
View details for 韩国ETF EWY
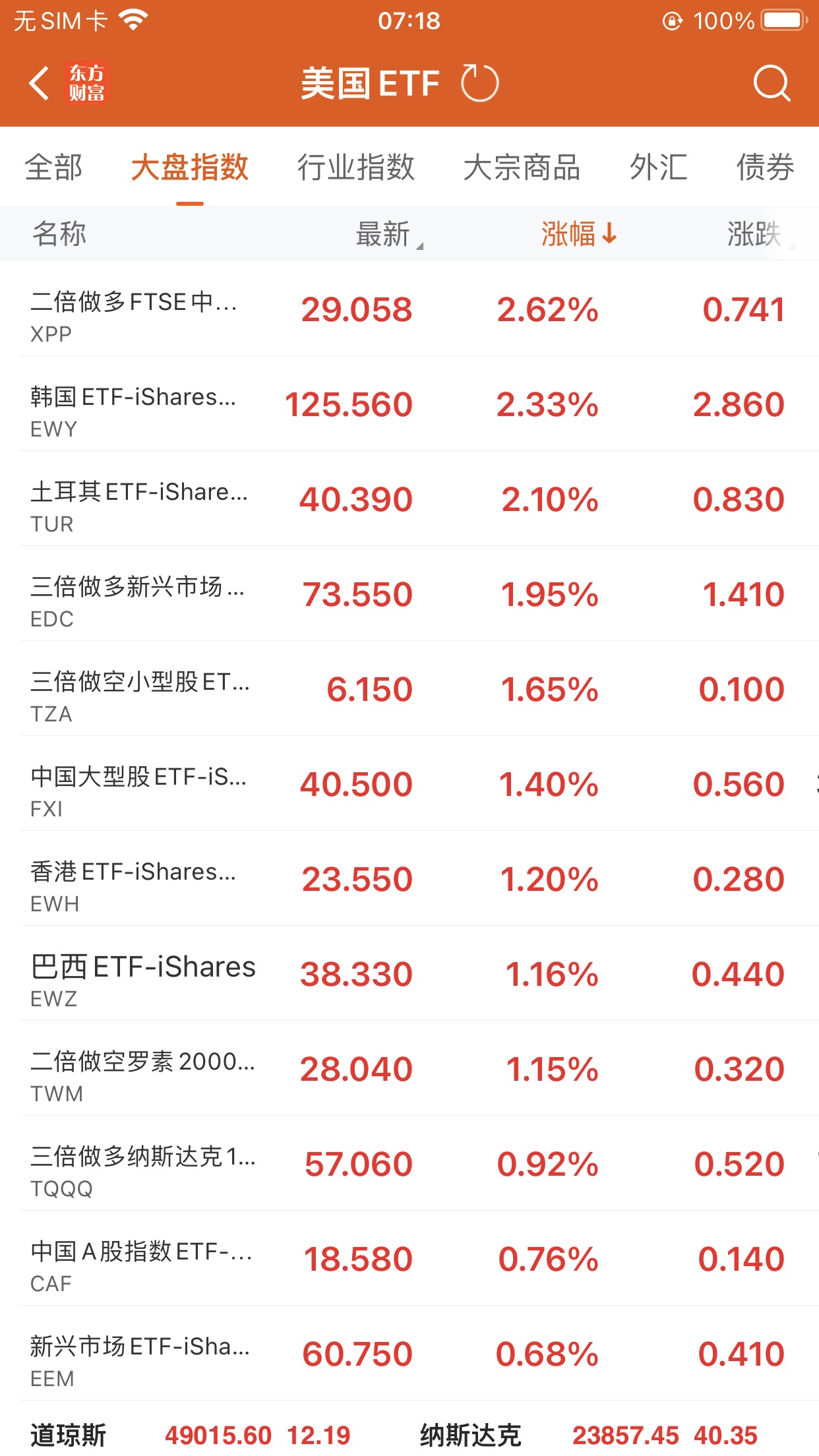(409, 404)
